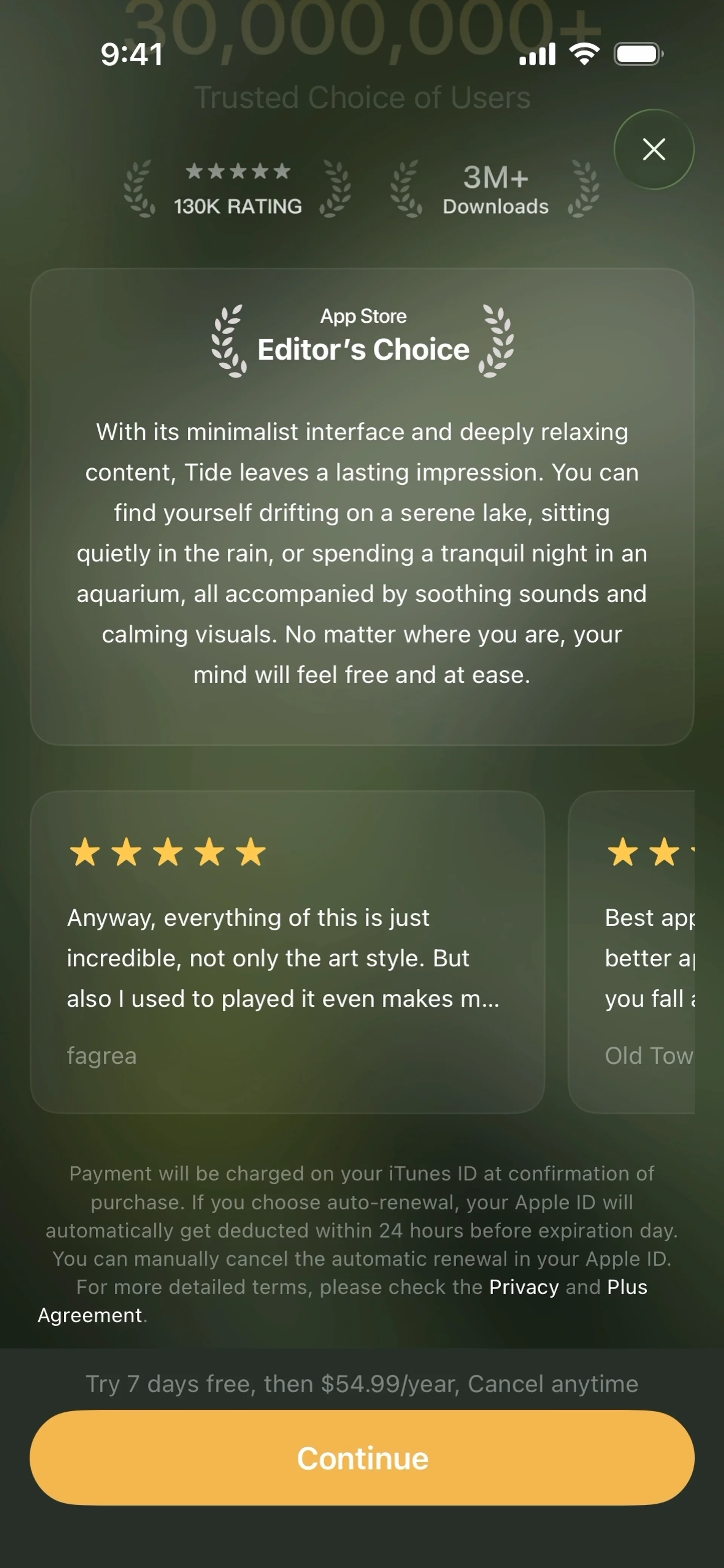This screenshot has width=724, height=1568.
Task: Tap Continue to start the free trial
Action: pyautogui.click(x=362, y=1458)
